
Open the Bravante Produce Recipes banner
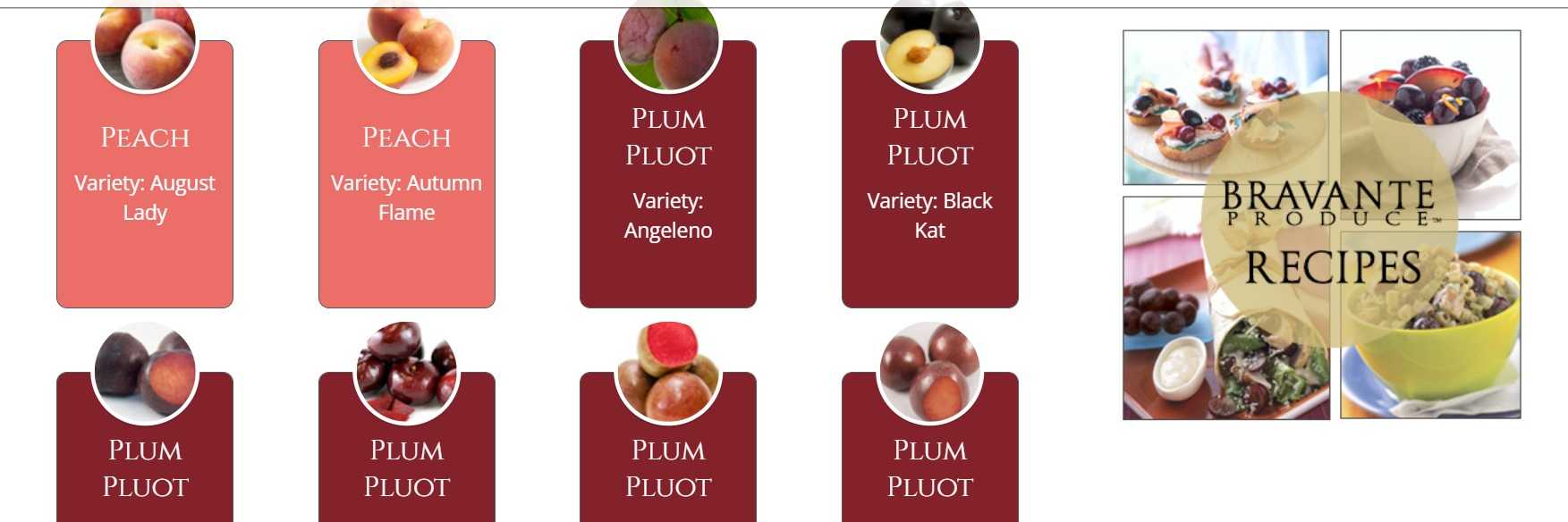tap(1321, 224)
